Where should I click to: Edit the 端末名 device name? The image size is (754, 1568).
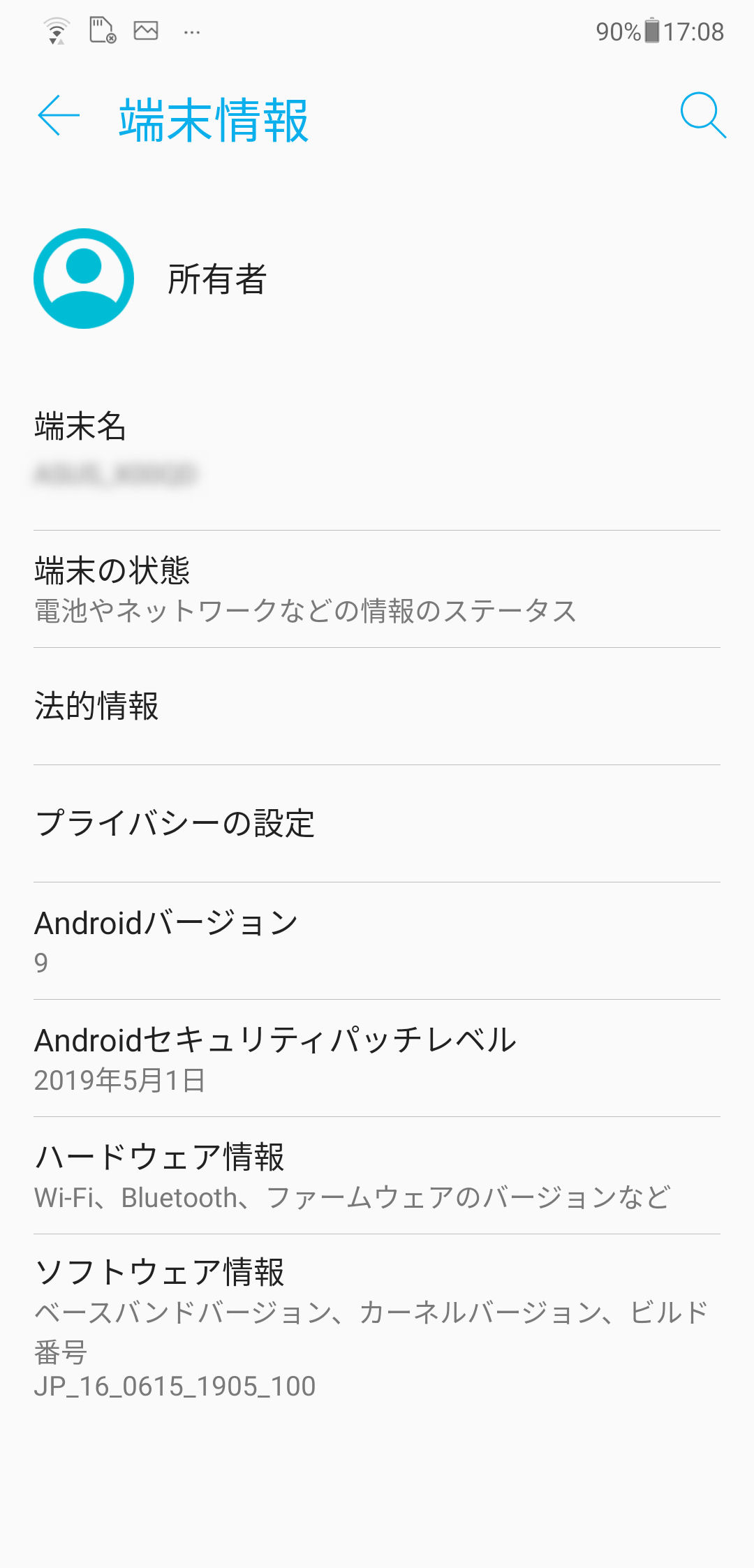point(377,450)
